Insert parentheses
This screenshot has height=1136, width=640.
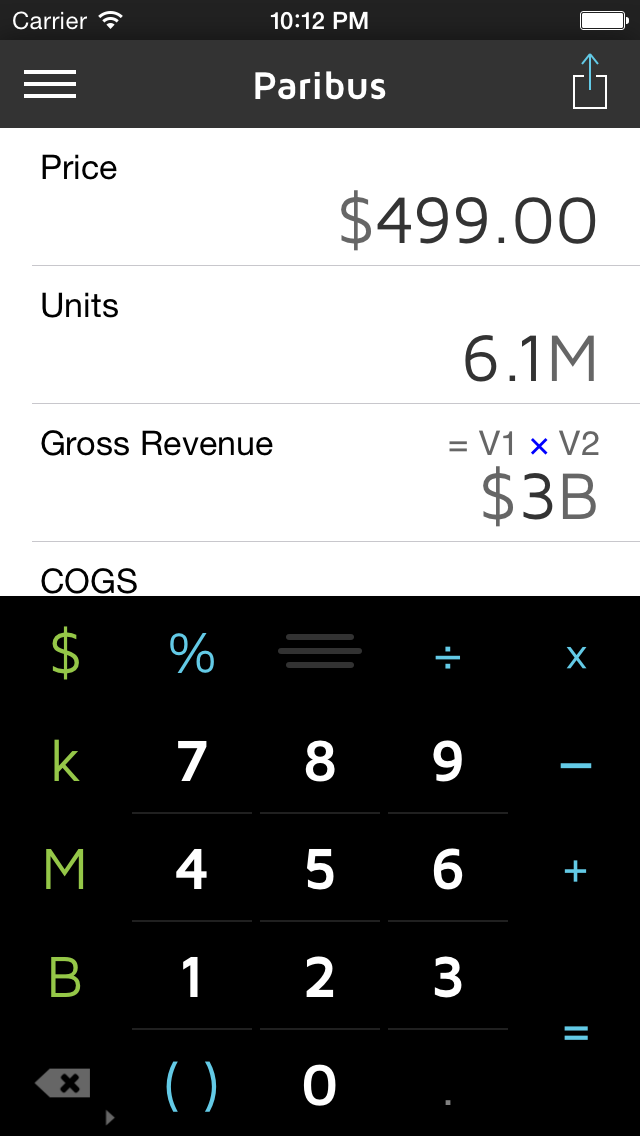pos(191,1085)
